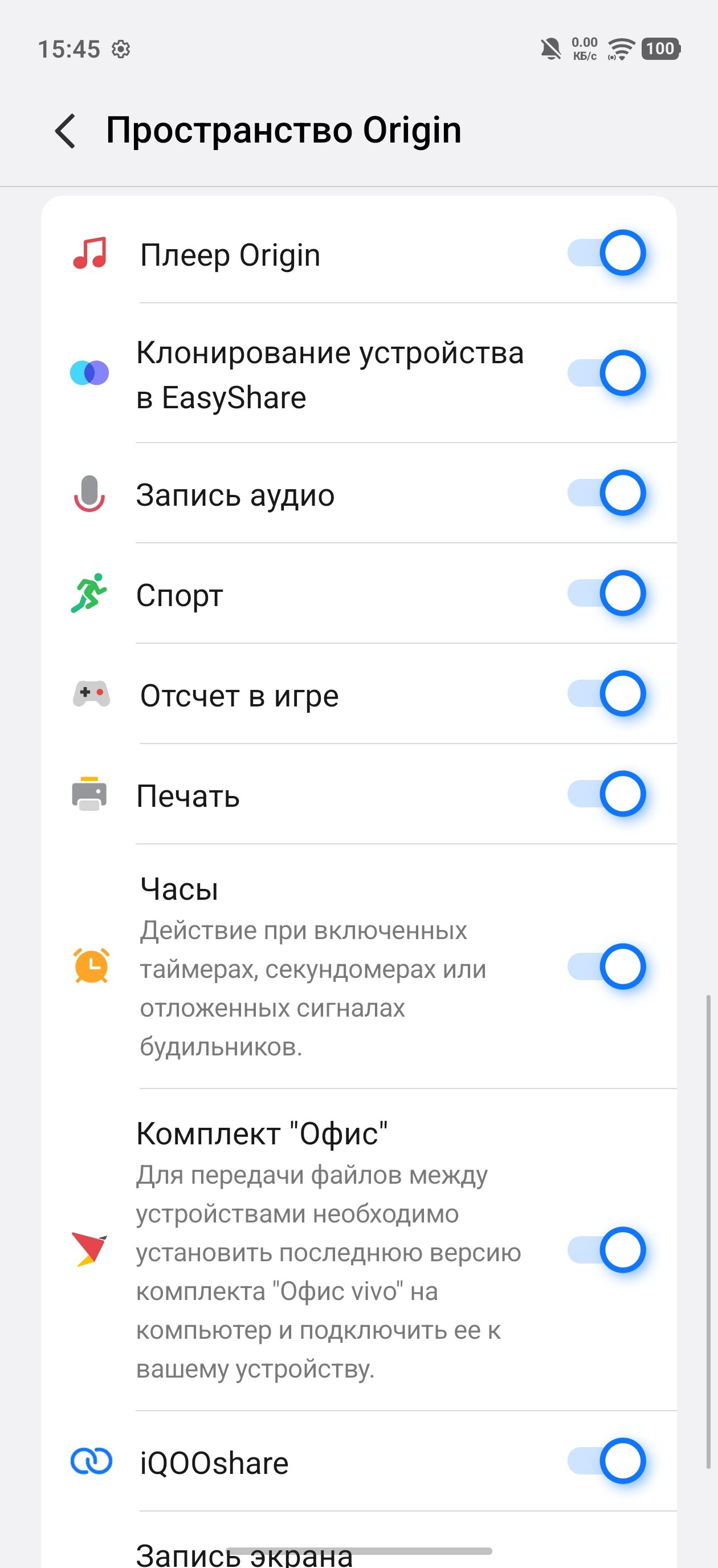Disable the Печать switch
Viewport: 718px width, 1568px height.
(x=606, y=794)
